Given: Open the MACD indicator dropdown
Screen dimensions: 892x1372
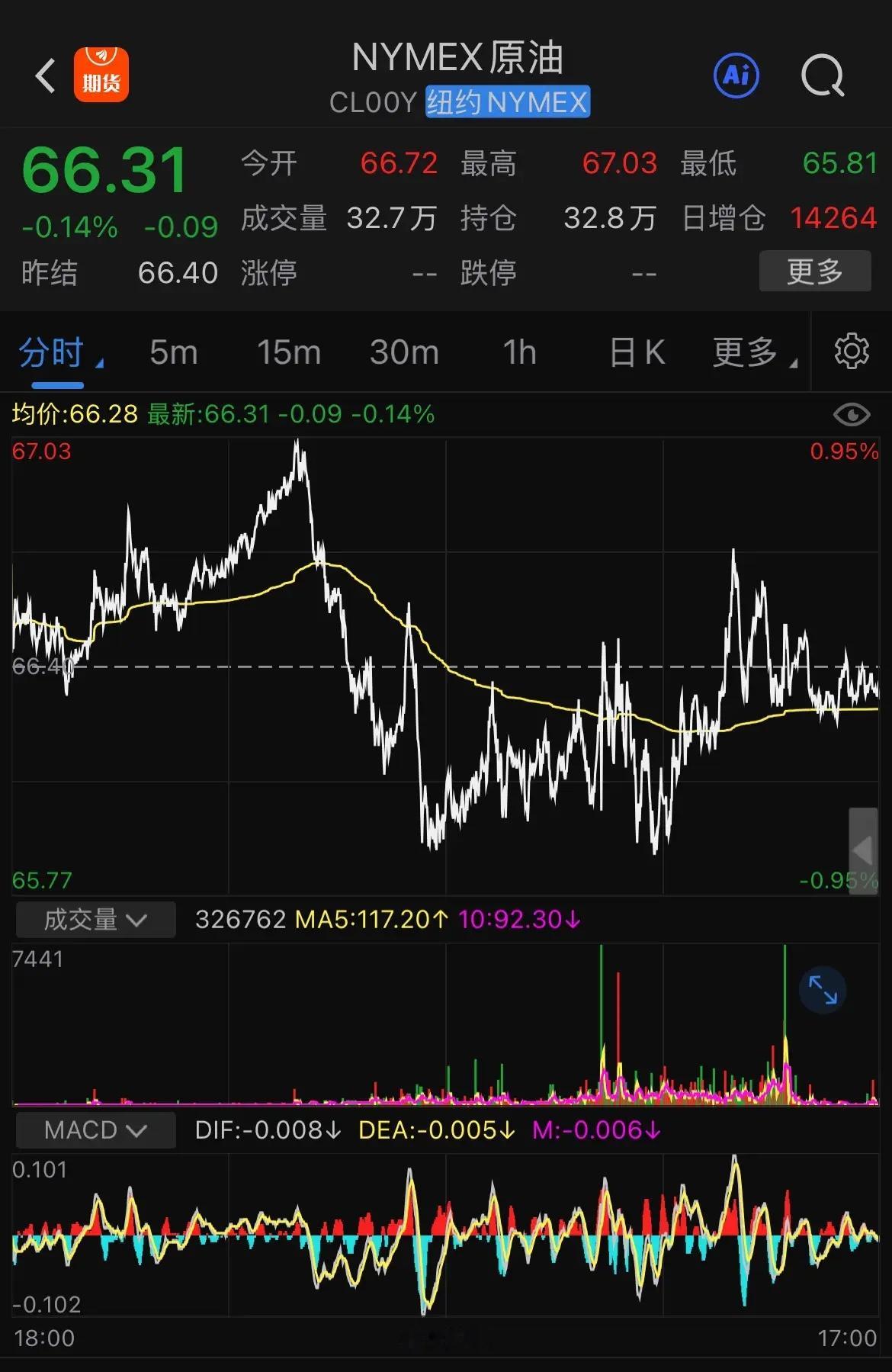Looking at the screenshot, I should pos(94,1129).
